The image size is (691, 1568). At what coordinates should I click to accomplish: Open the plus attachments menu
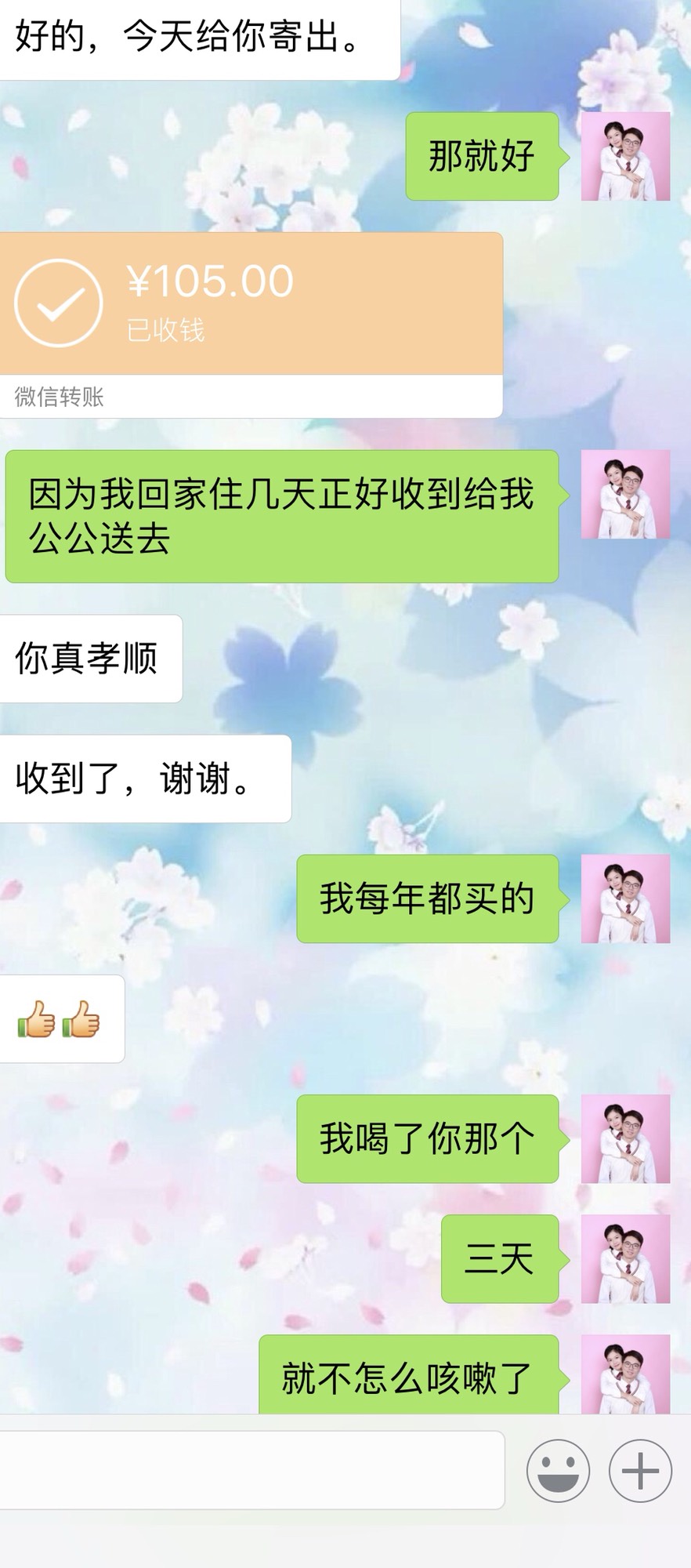tap(640, 1470)
